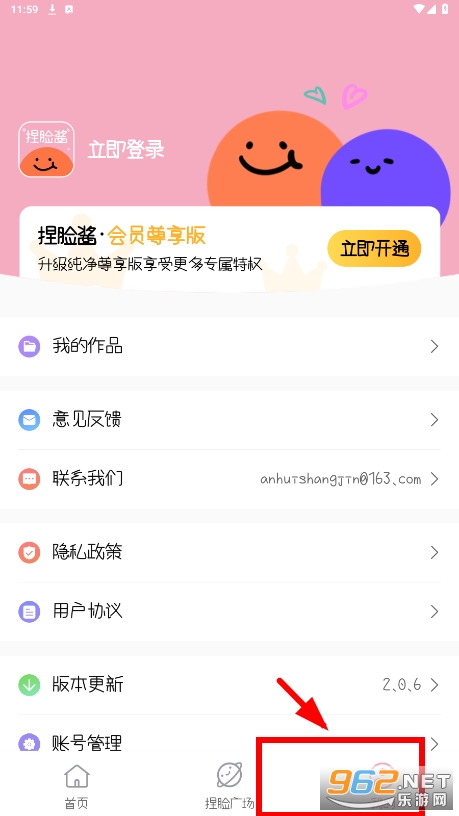Open 意见反馈 feedback
Image resolution: width=459 pixels, height=816 pixels.
[230, 420]
